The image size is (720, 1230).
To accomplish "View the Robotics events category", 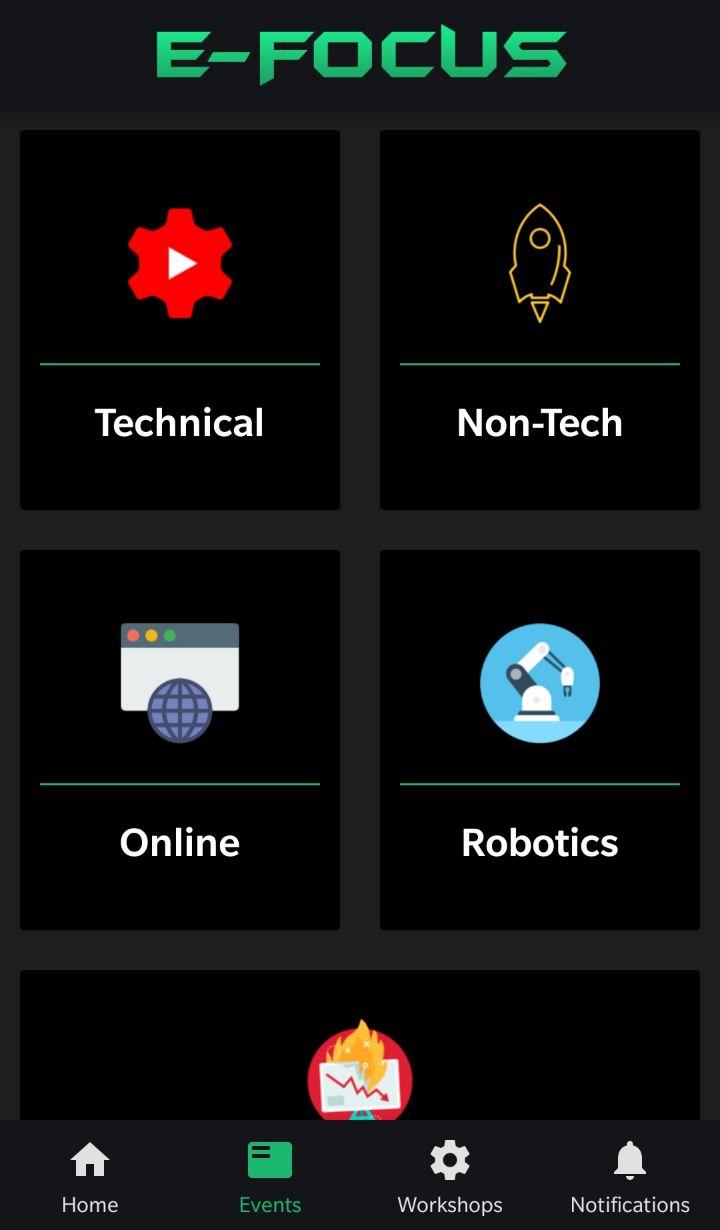I will coord(540,740).
